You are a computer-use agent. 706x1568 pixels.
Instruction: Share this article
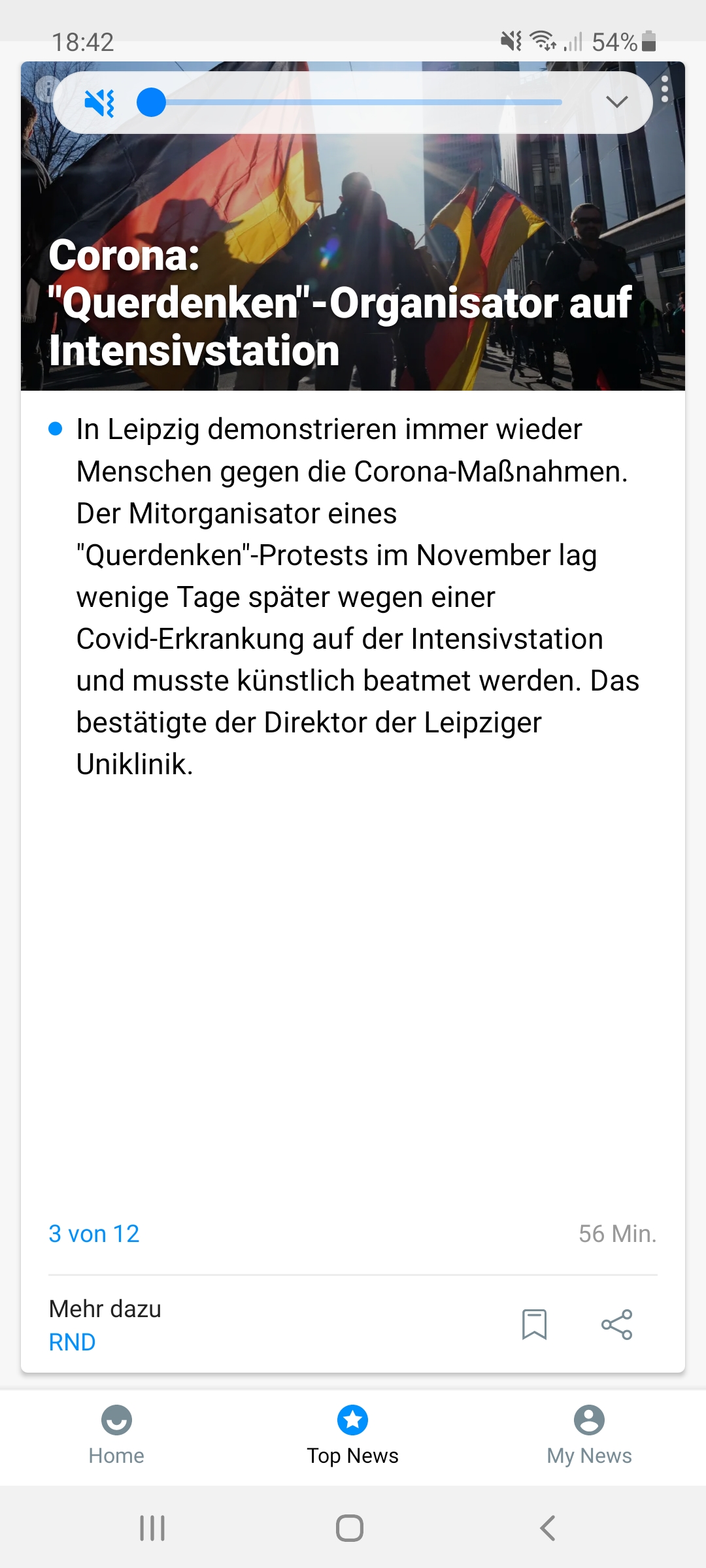pos(616,1324)
